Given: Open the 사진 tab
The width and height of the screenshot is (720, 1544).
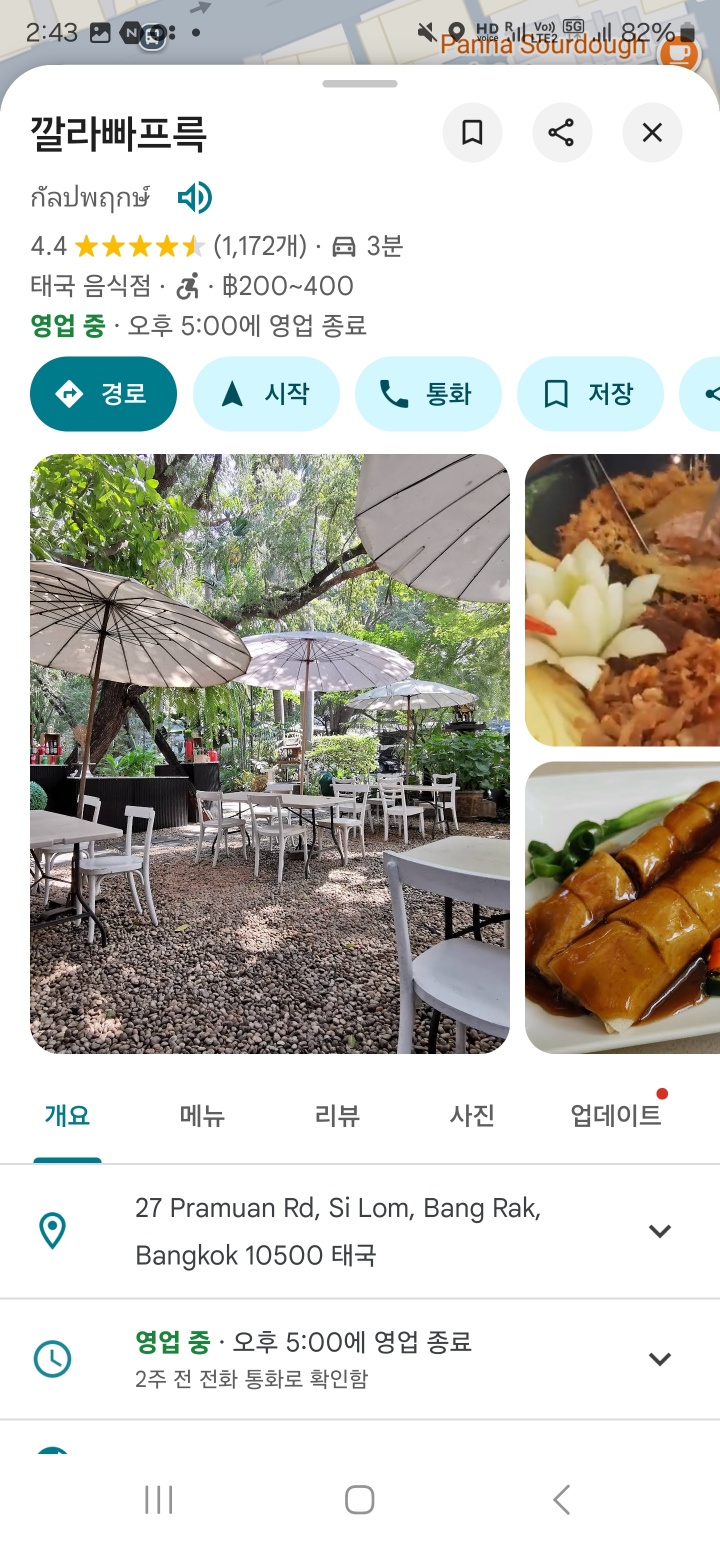Looking at the screenshot, I should click(x=472, y=1115).
